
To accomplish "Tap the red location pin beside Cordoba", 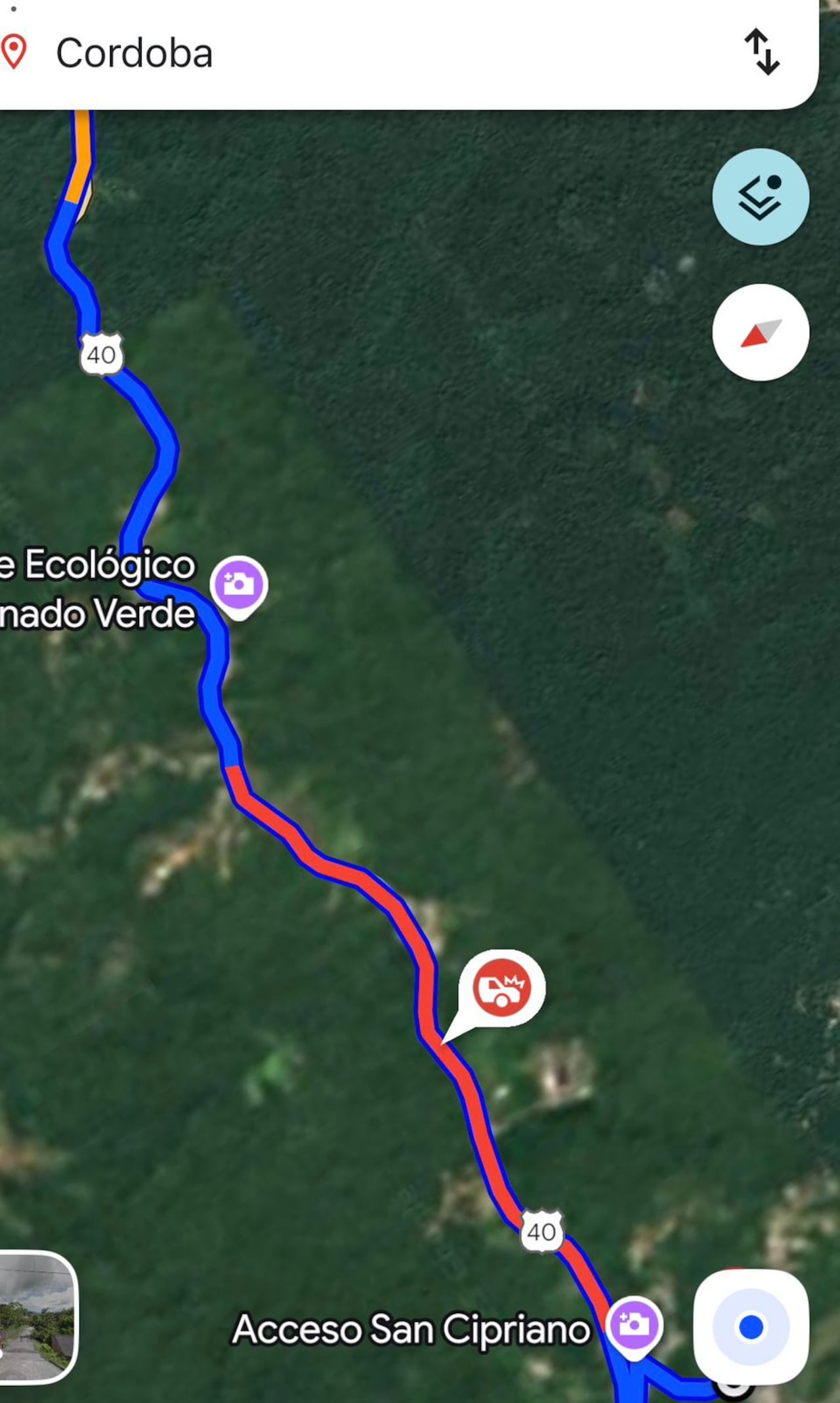I will click(x=14, y=52).
